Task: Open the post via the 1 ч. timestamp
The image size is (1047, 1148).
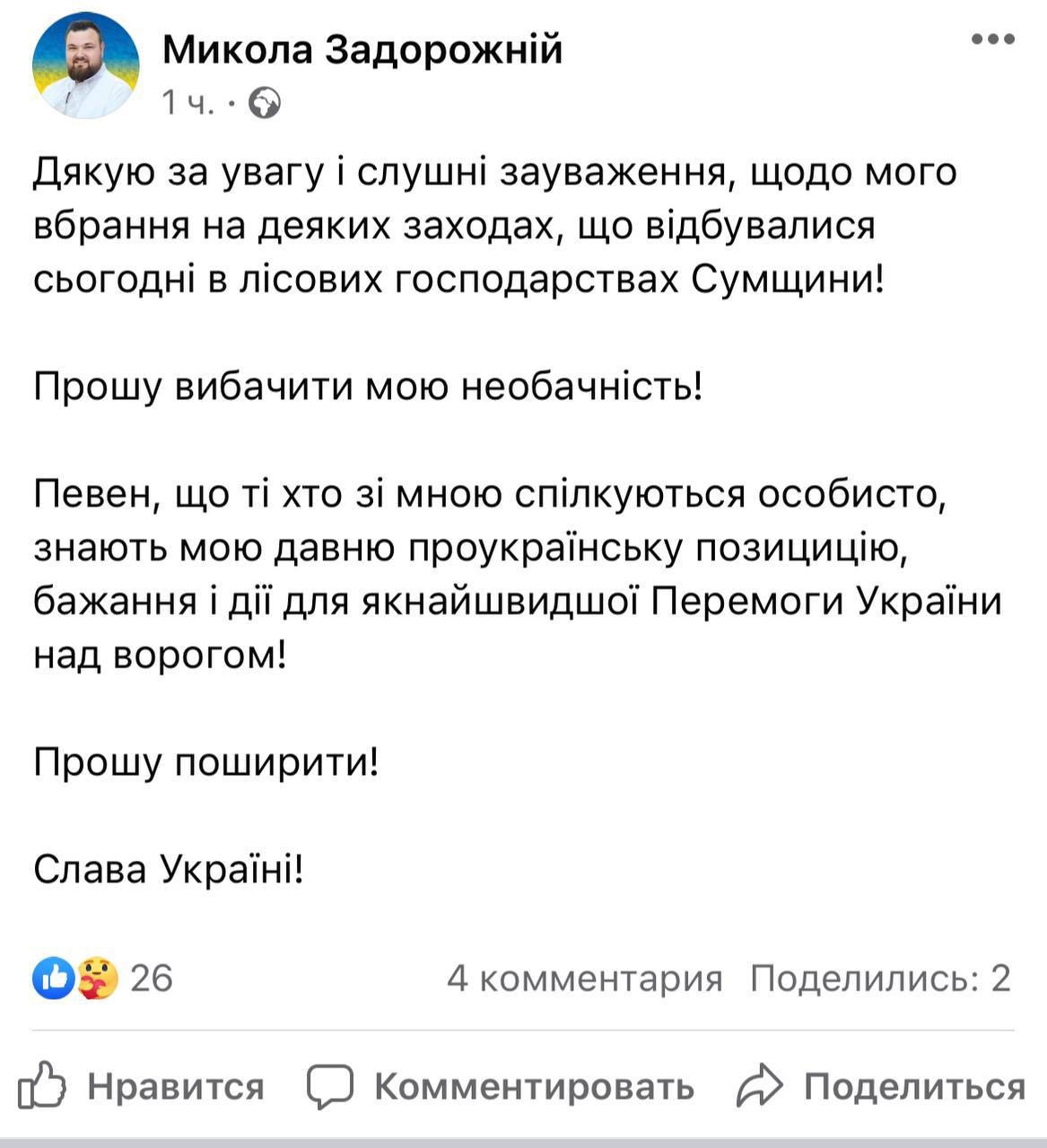Action: pos(182,101)
